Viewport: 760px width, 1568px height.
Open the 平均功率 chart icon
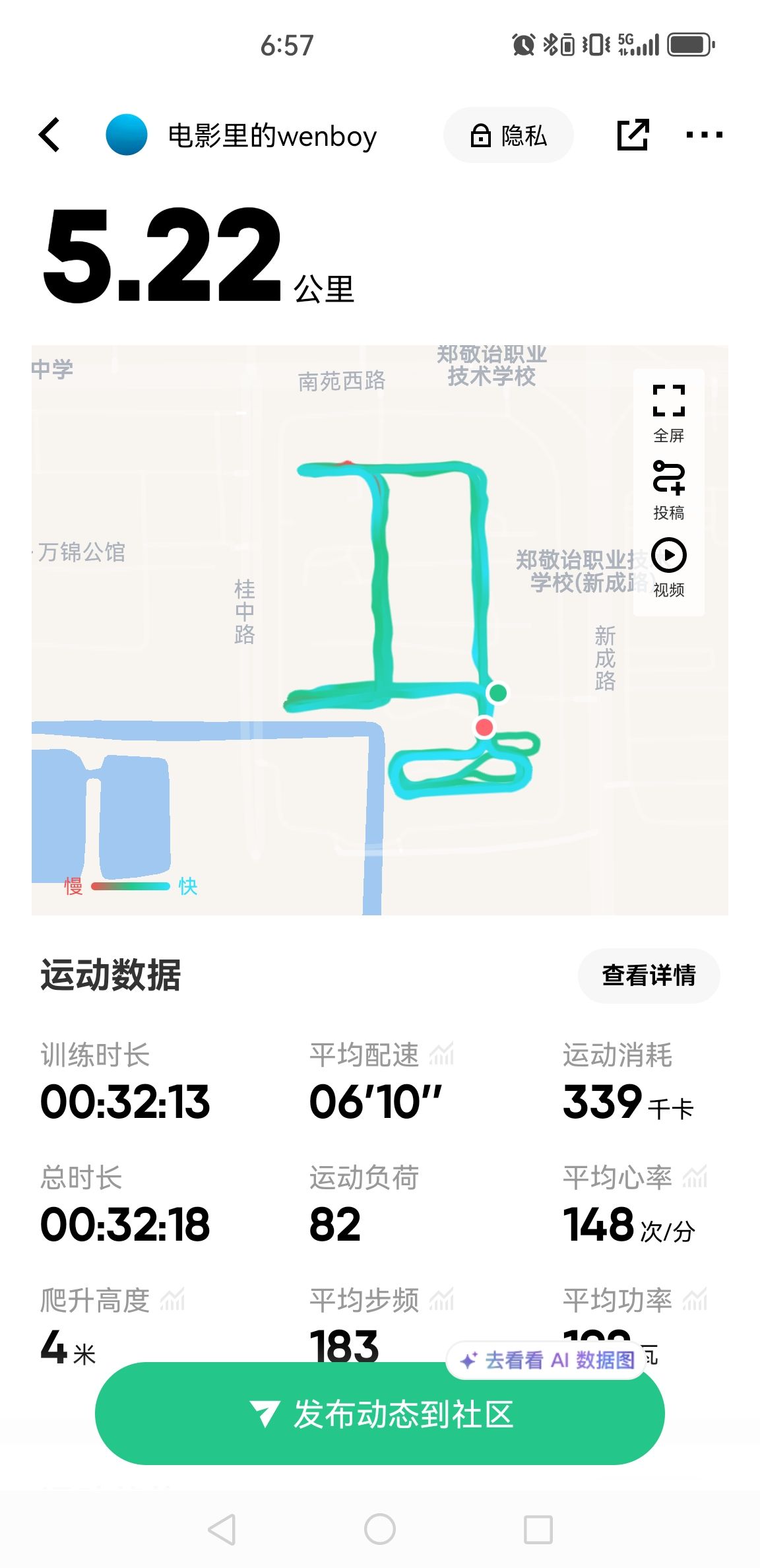695,1299
